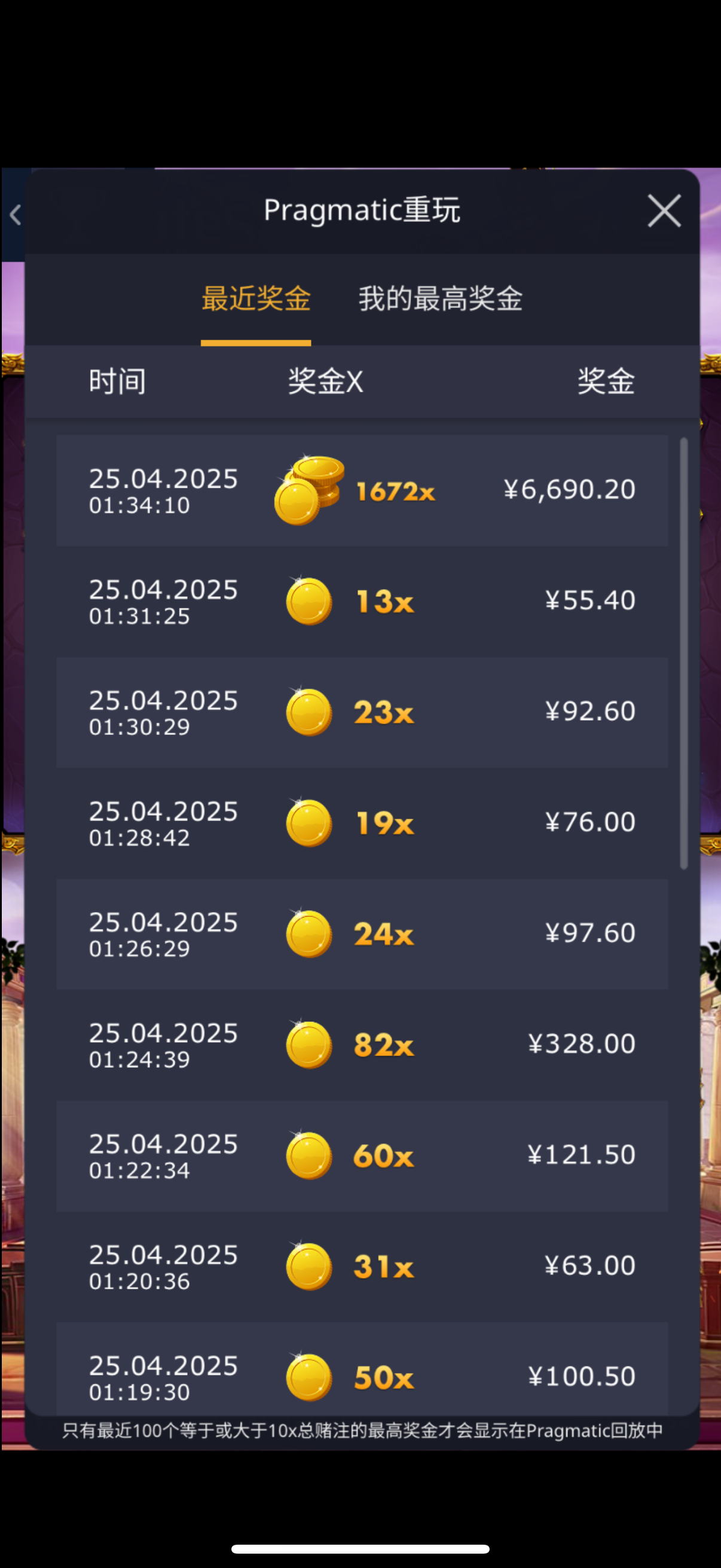Close the Pragmatic重玩 dialog

click(x=664, y=211)
